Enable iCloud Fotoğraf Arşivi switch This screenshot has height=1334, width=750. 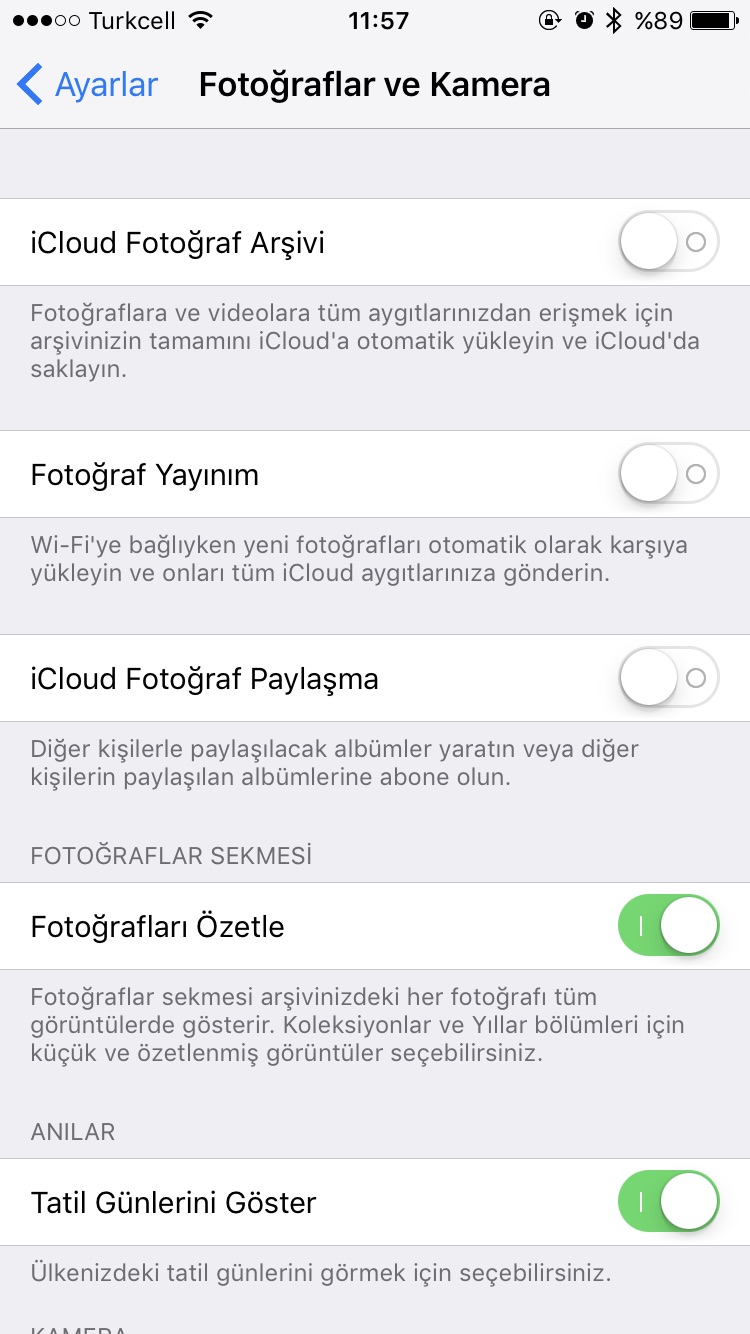tap(668, 242)
